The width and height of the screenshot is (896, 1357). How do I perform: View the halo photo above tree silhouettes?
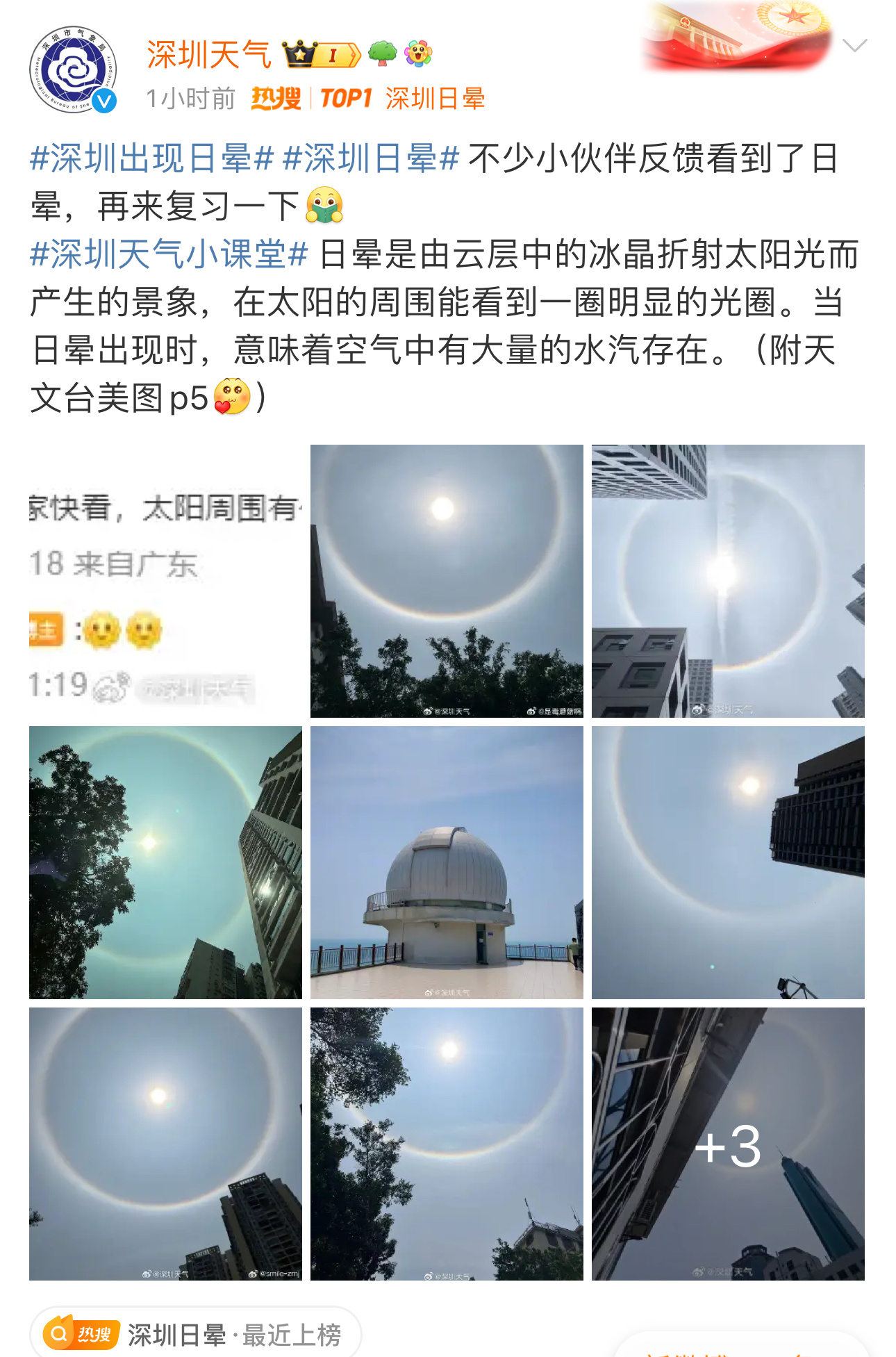(x=447, y=581)
